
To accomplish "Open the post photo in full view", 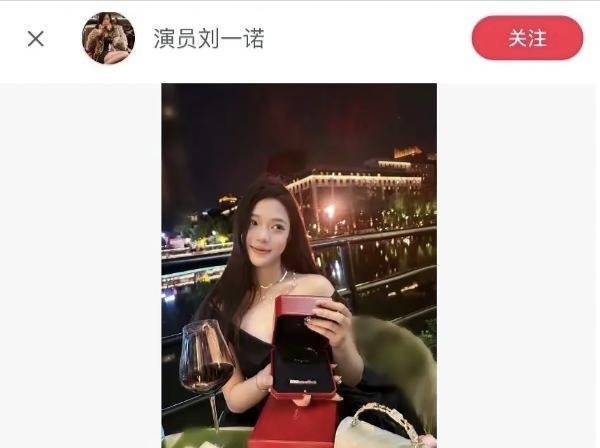I will click(x=299, y=265).
